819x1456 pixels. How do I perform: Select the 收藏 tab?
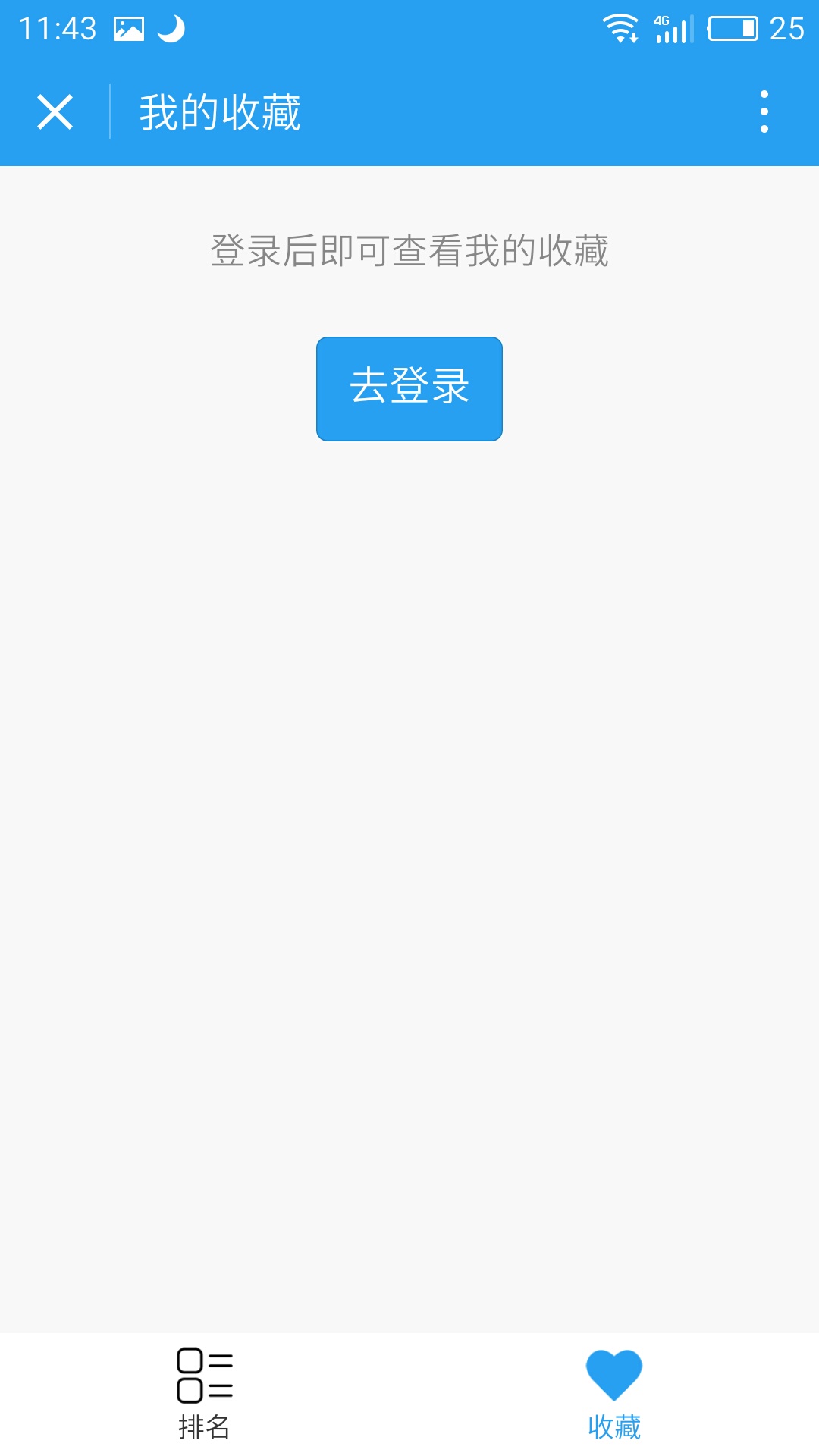pyautogui.click(x=614, y=1394)
